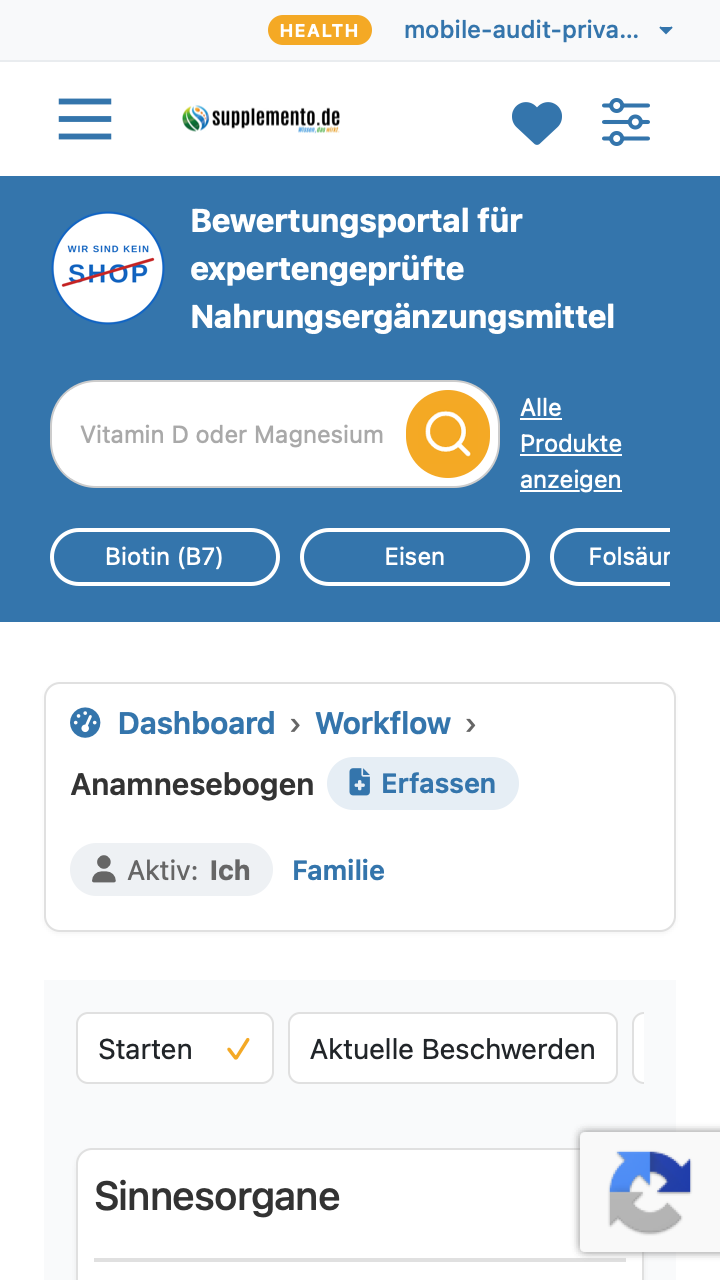The width and height of the screenshot is (720, 1280).
Task: Tap the orange search magnifier button
Action: (x=448, y=434)
